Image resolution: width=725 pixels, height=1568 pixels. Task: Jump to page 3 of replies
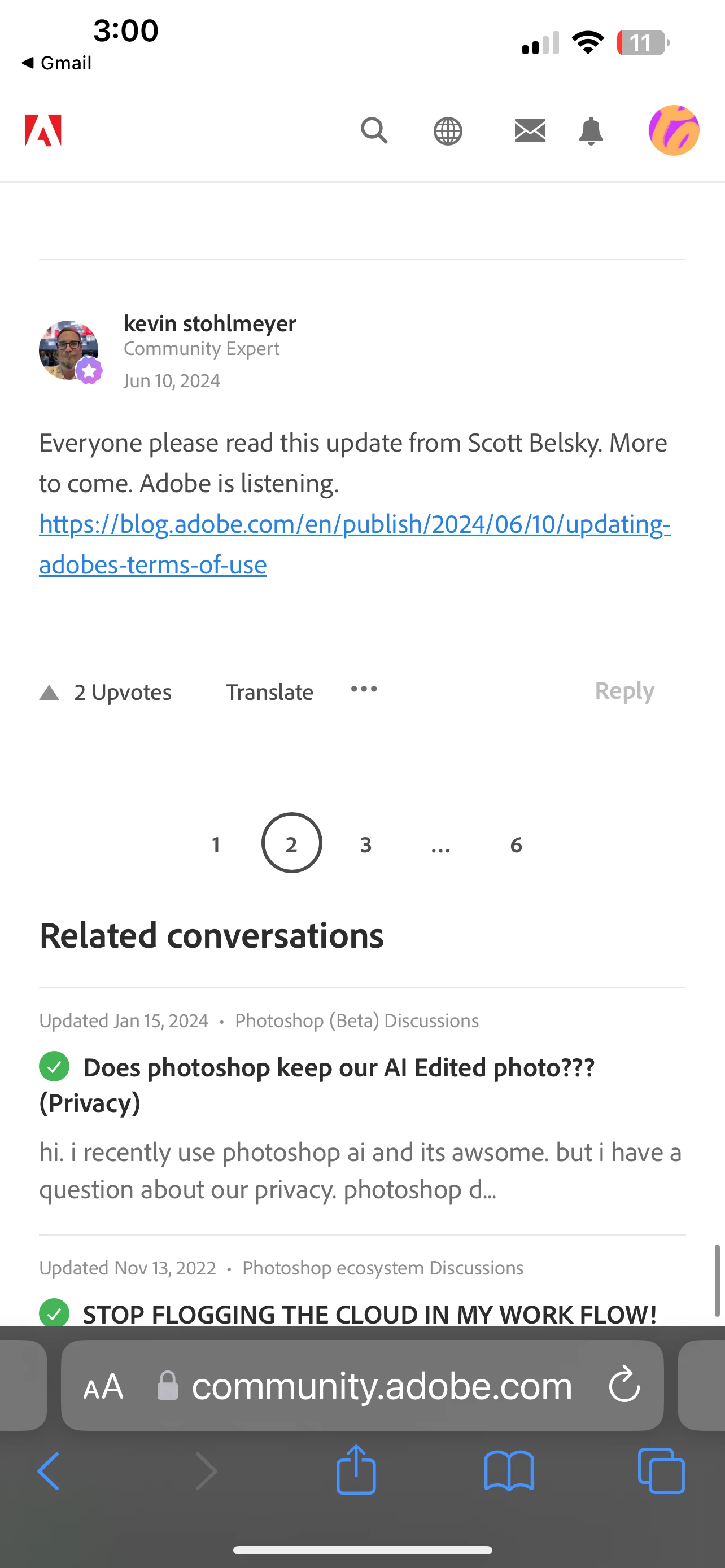365,844
